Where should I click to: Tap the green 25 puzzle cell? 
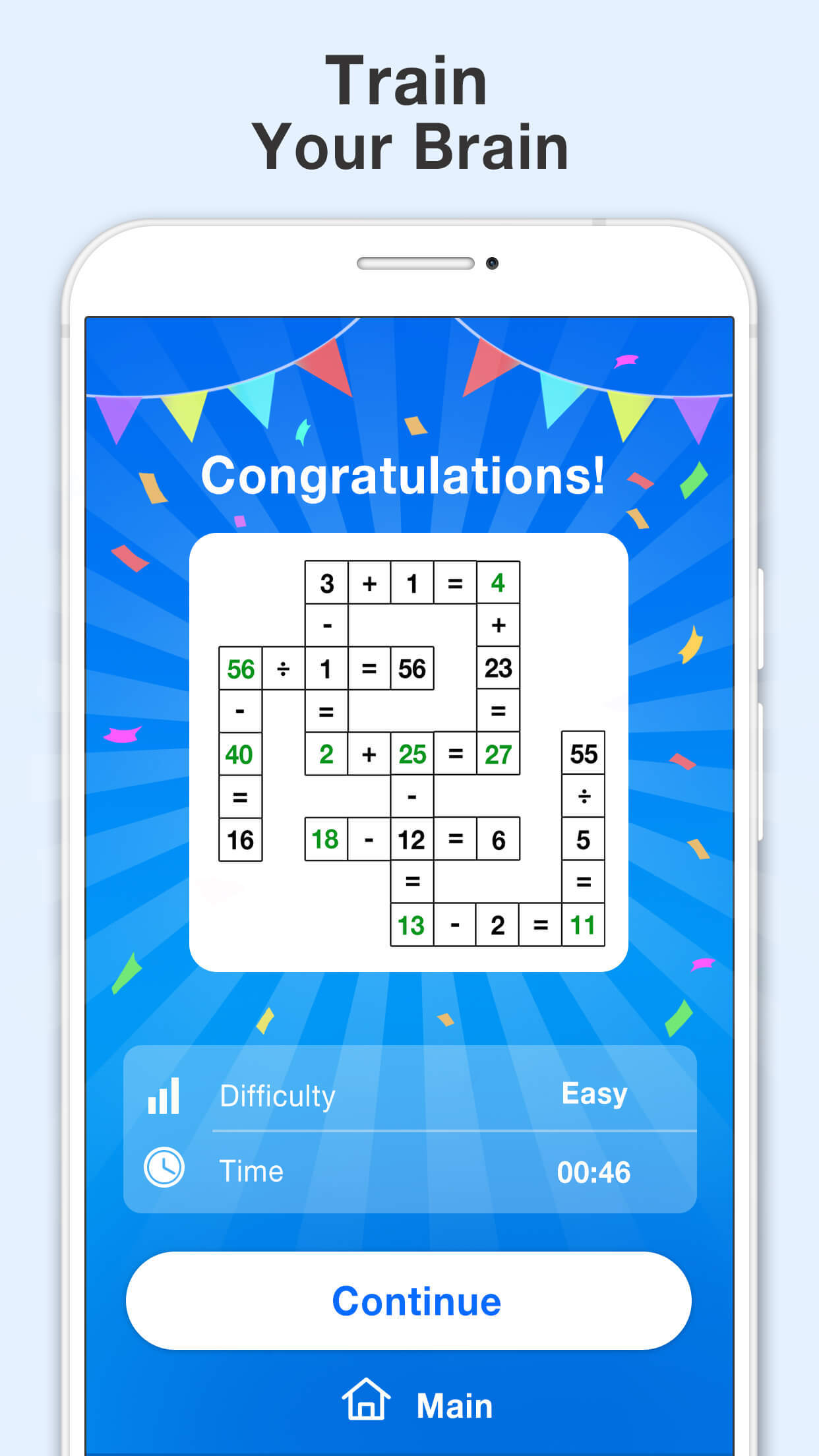412,754
